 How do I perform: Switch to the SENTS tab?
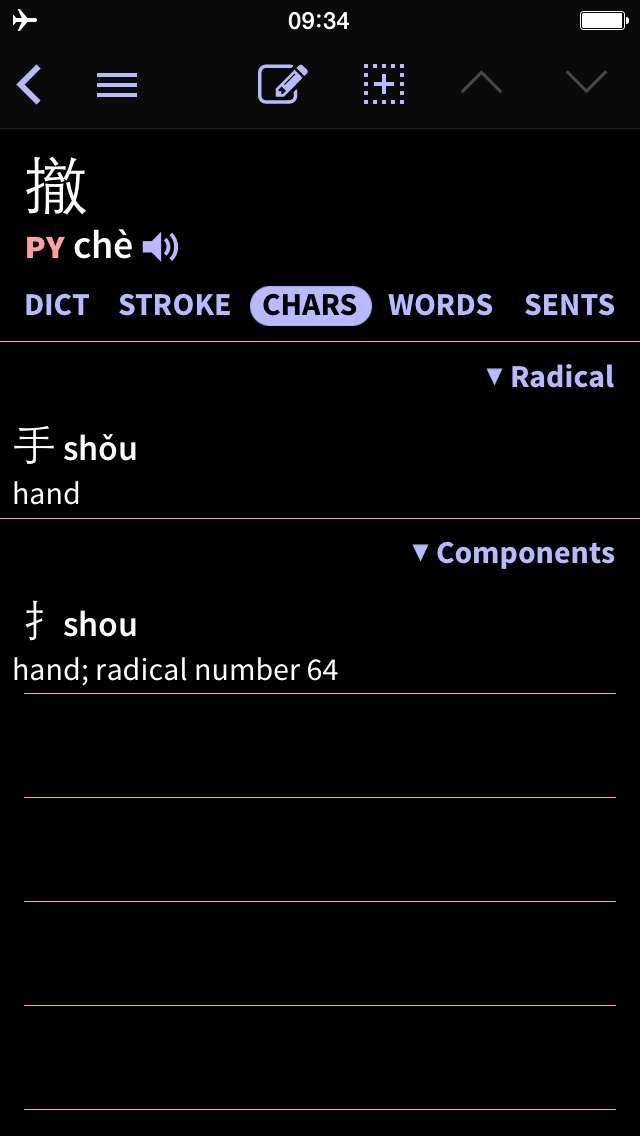pyautogui.click(x=569, y=305)
